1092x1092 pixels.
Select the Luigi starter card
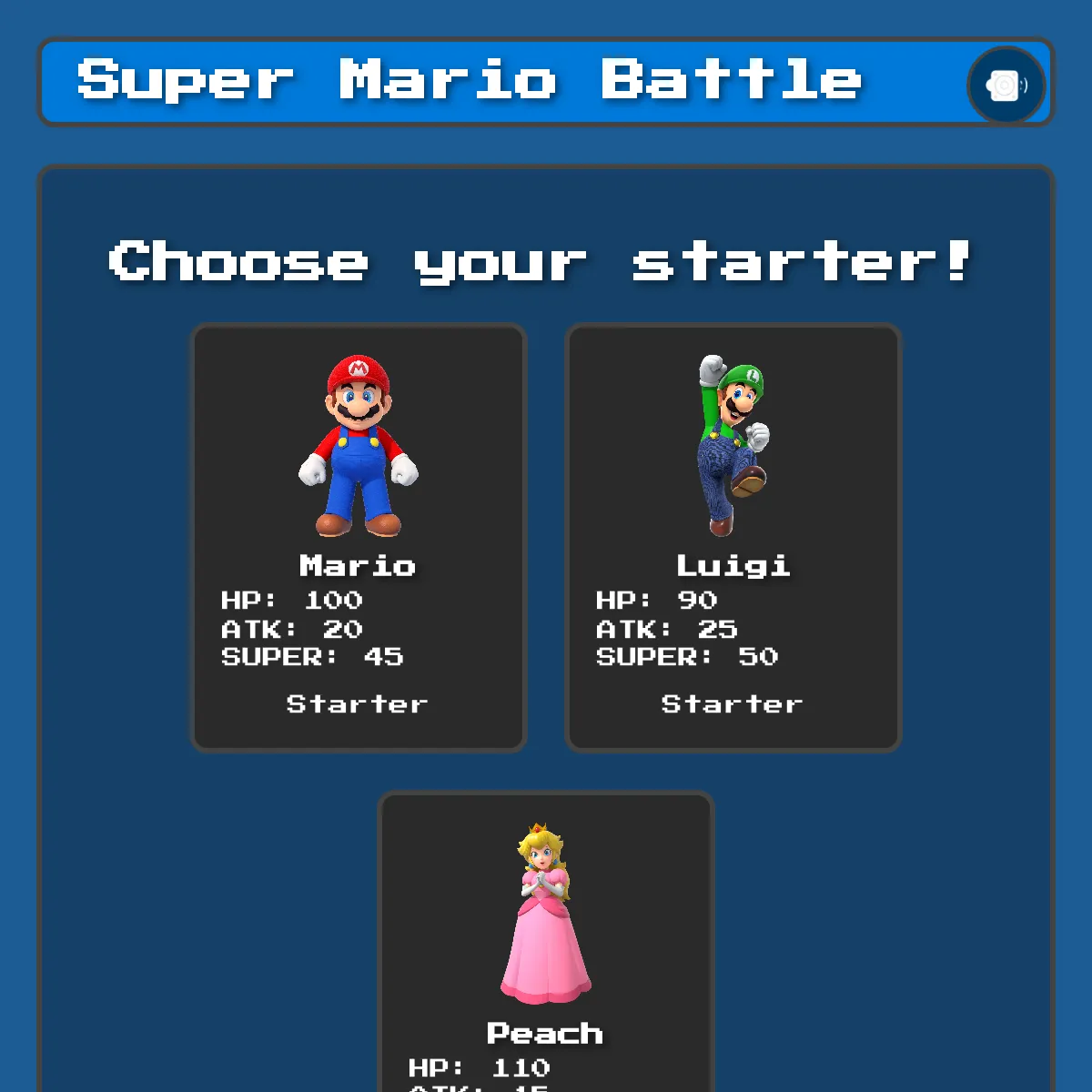[733, 537]
